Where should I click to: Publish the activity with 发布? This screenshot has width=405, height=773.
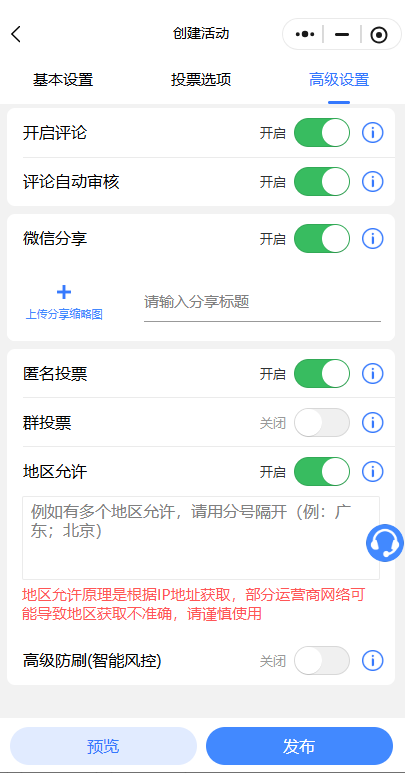(300, 746)
